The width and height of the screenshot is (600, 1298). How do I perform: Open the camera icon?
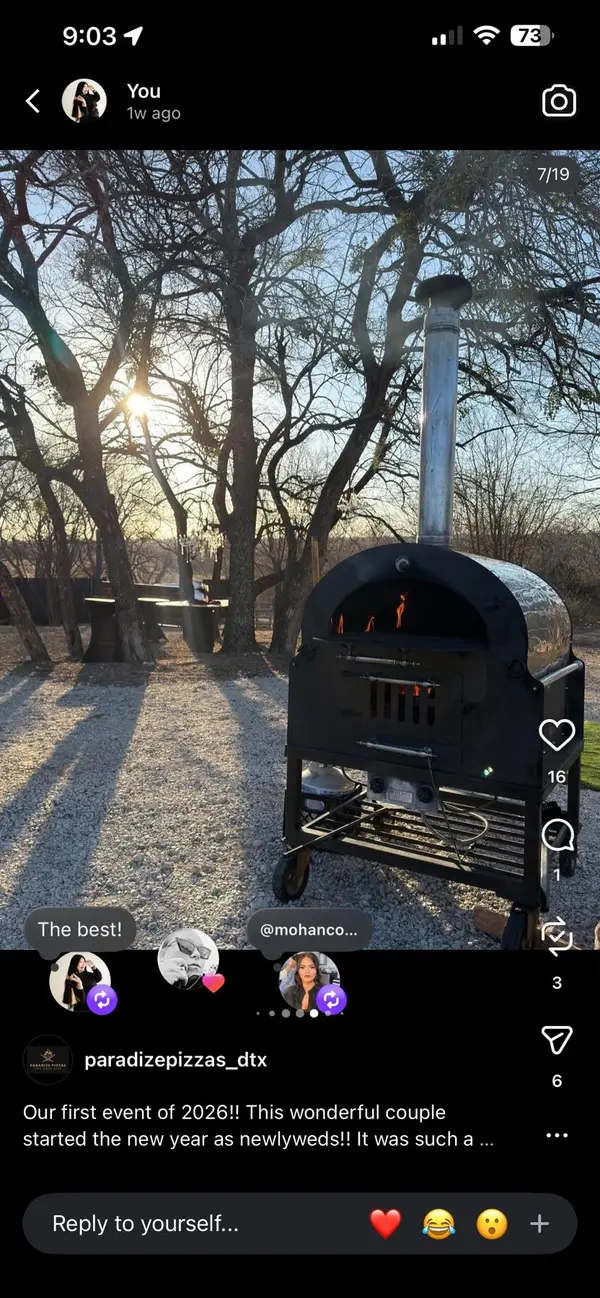click(558, 101)
